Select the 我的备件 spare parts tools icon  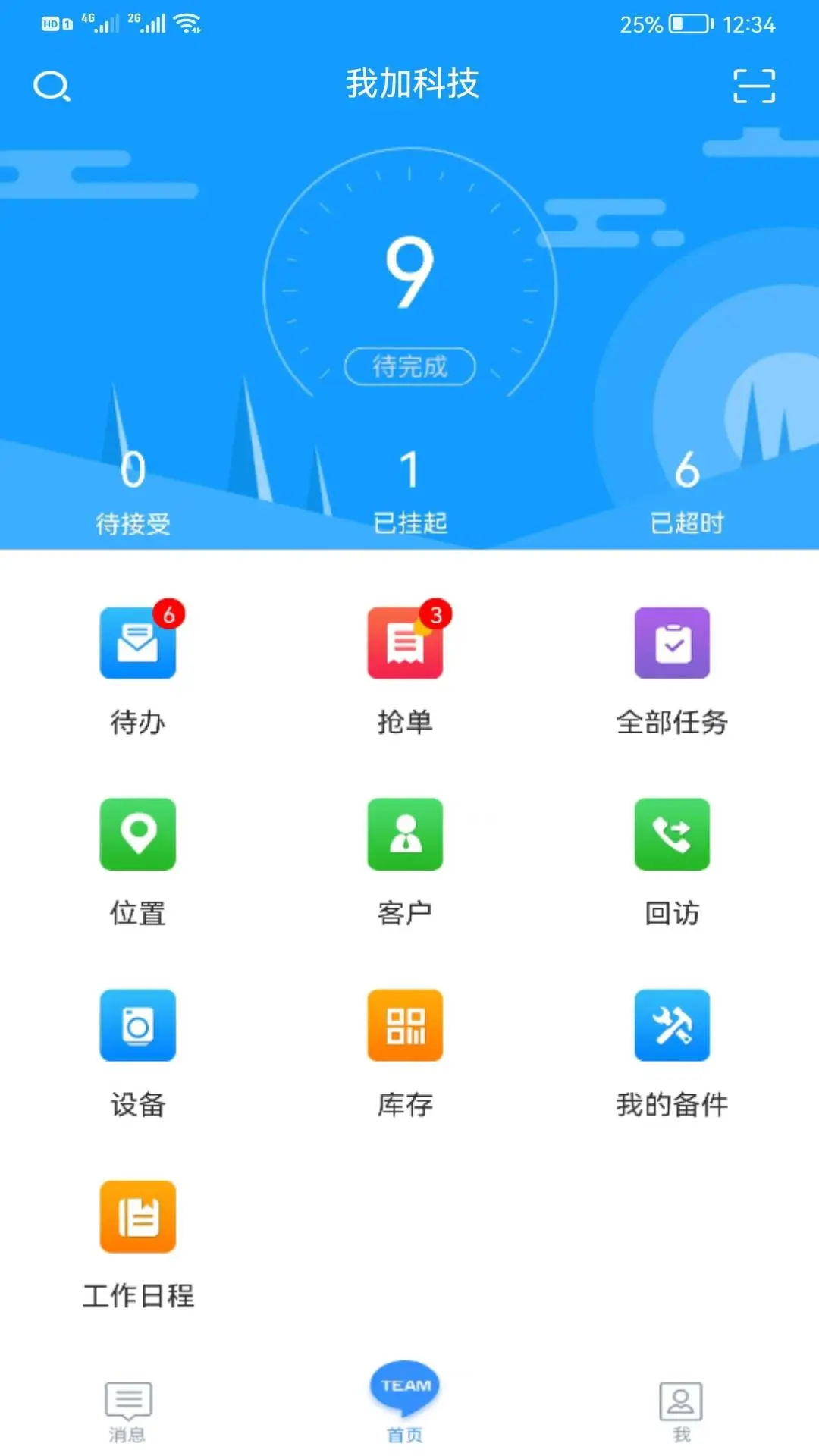pos(672,1025)
